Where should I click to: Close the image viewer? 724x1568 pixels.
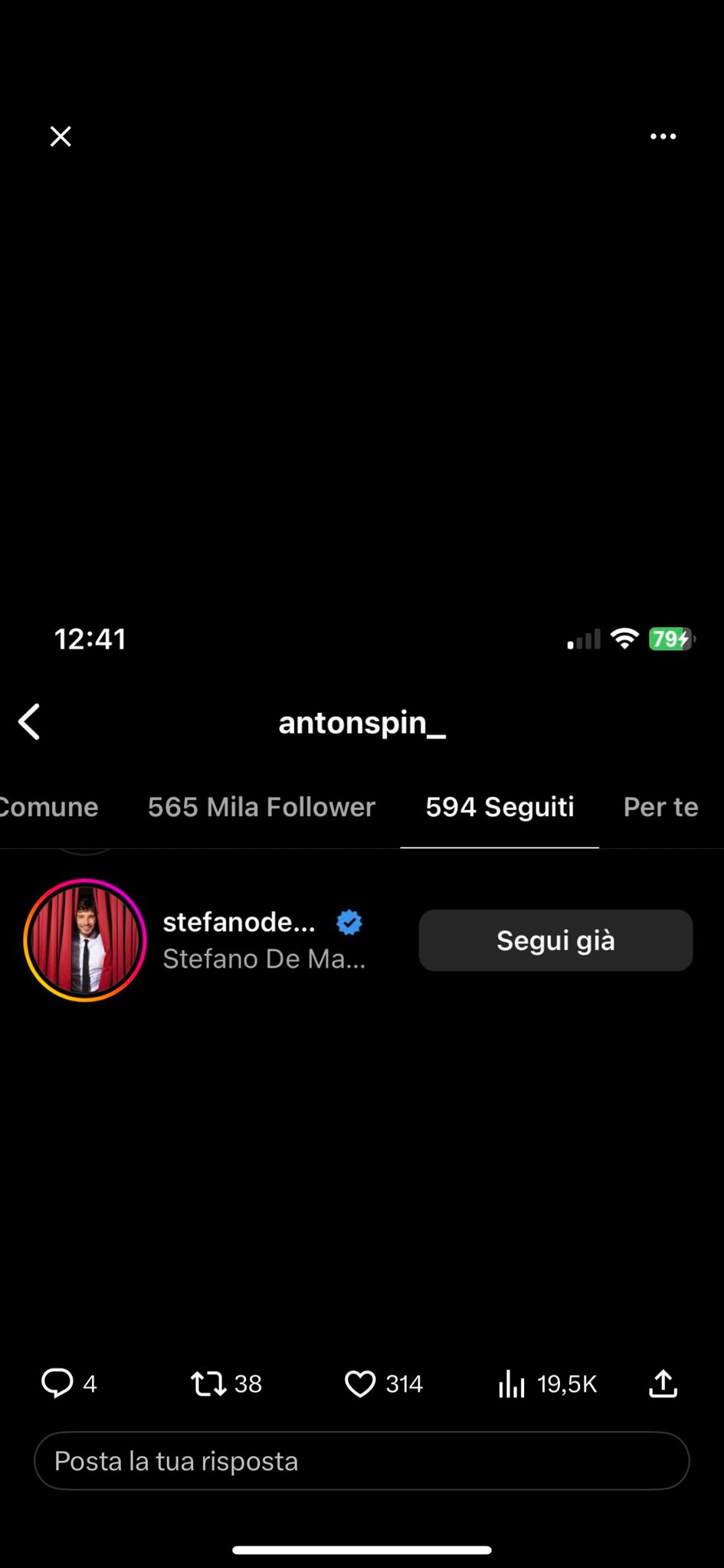[x=61, y=136]
